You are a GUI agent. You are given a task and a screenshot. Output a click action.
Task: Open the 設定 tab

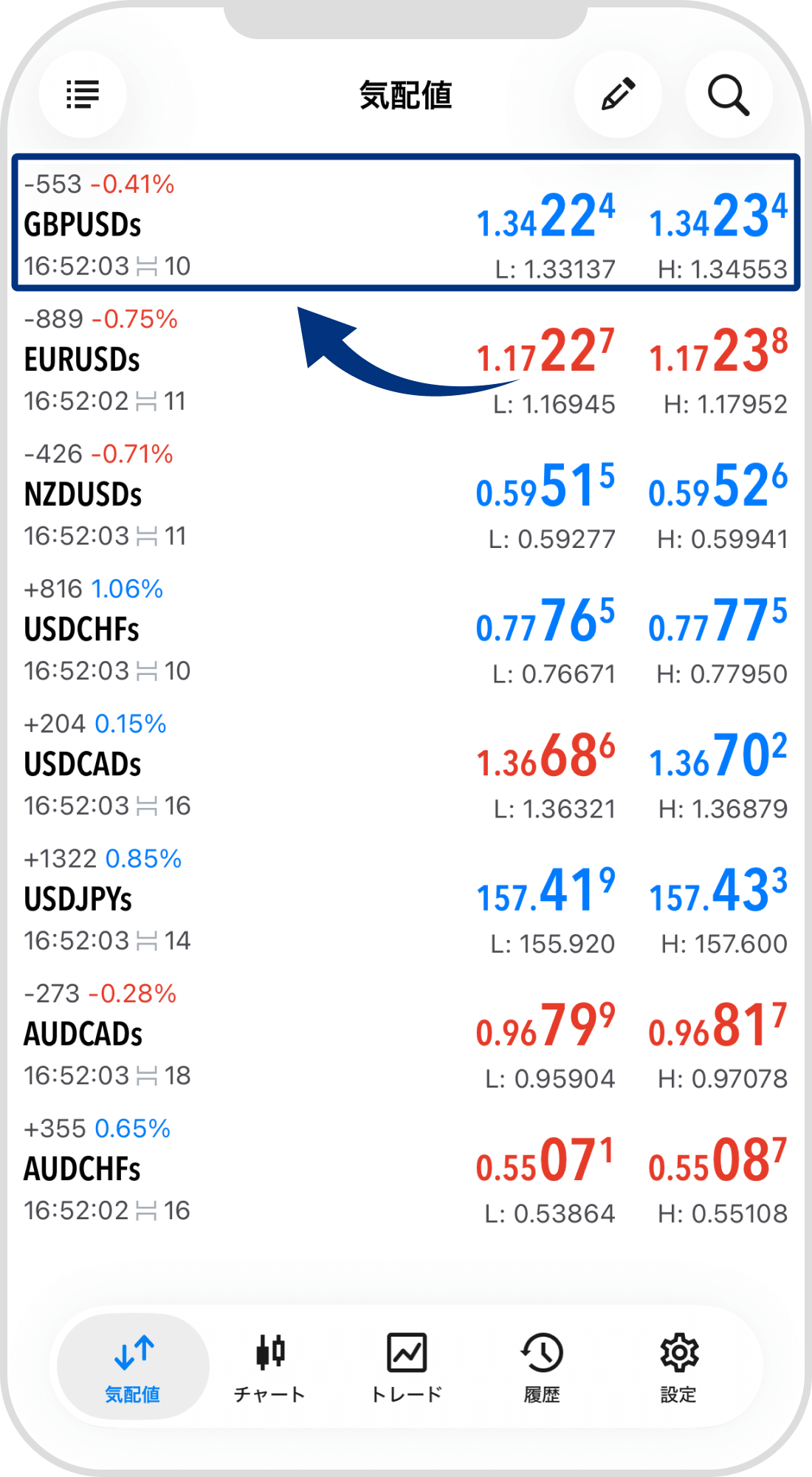point(678,1367)
